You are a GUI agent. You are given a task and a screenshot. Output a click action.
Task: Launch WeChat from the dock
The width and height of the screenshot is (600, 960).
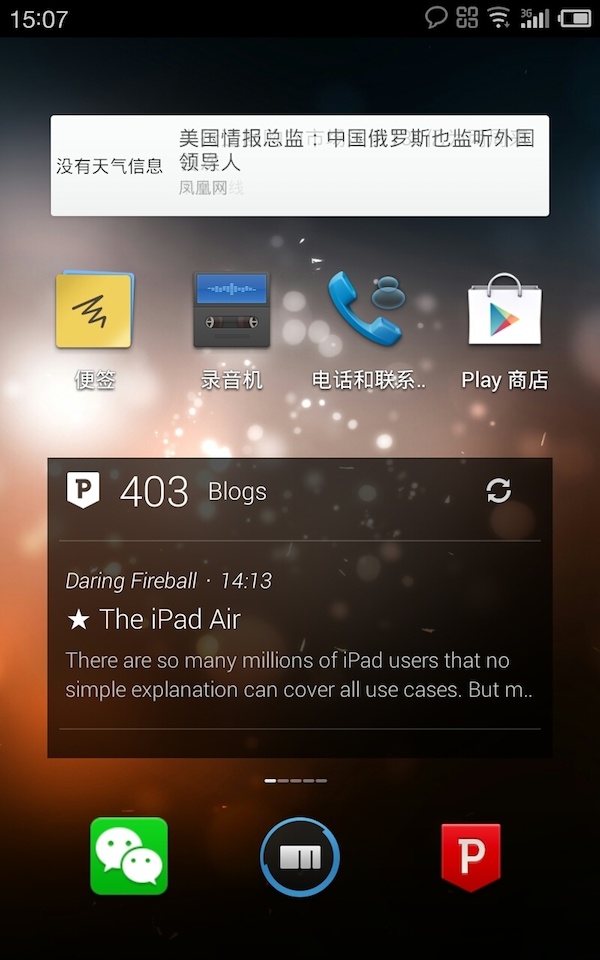coord(129,856)
